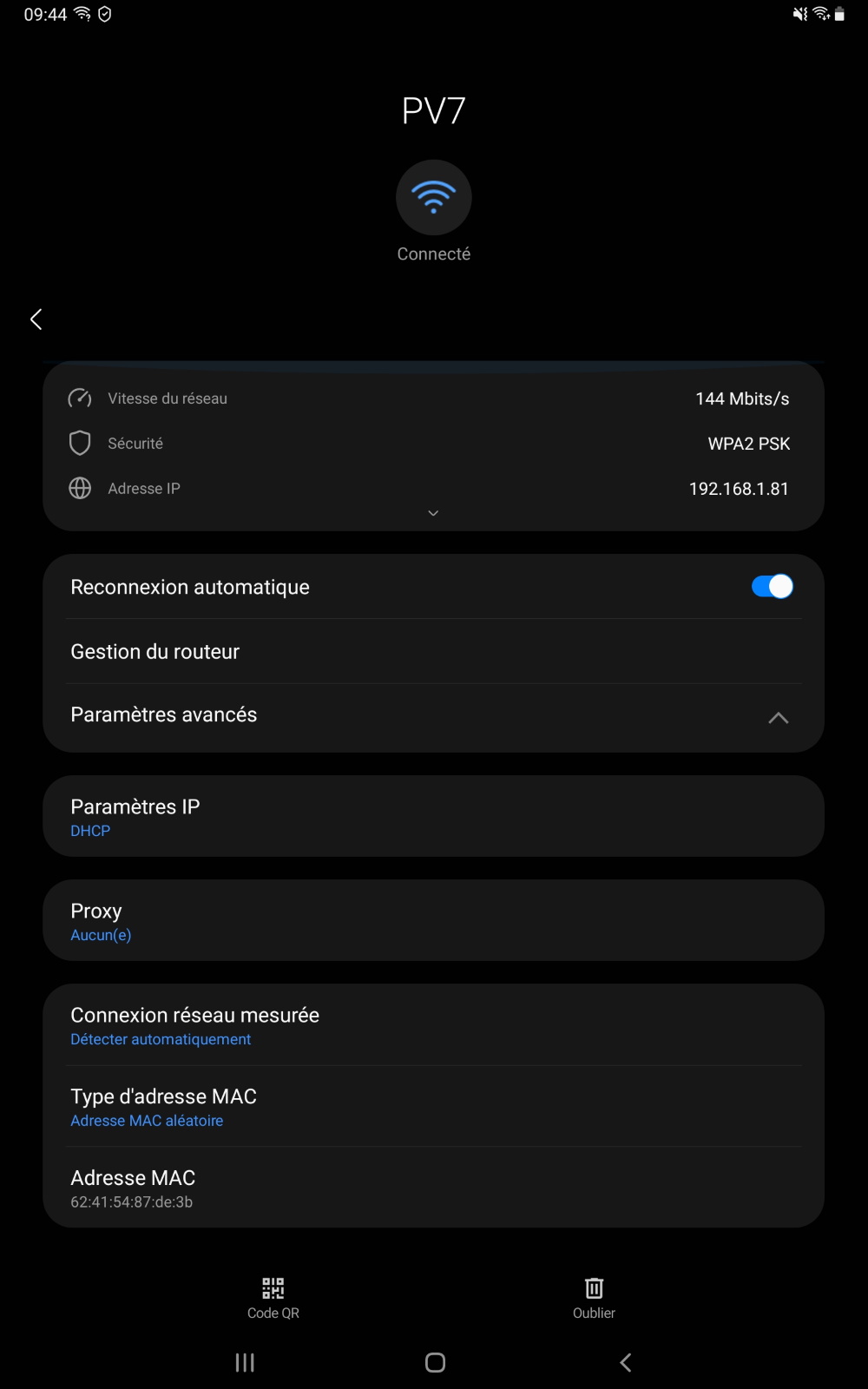
Task: Disable Reconnexion automatique switch
Action: [772, 587]
